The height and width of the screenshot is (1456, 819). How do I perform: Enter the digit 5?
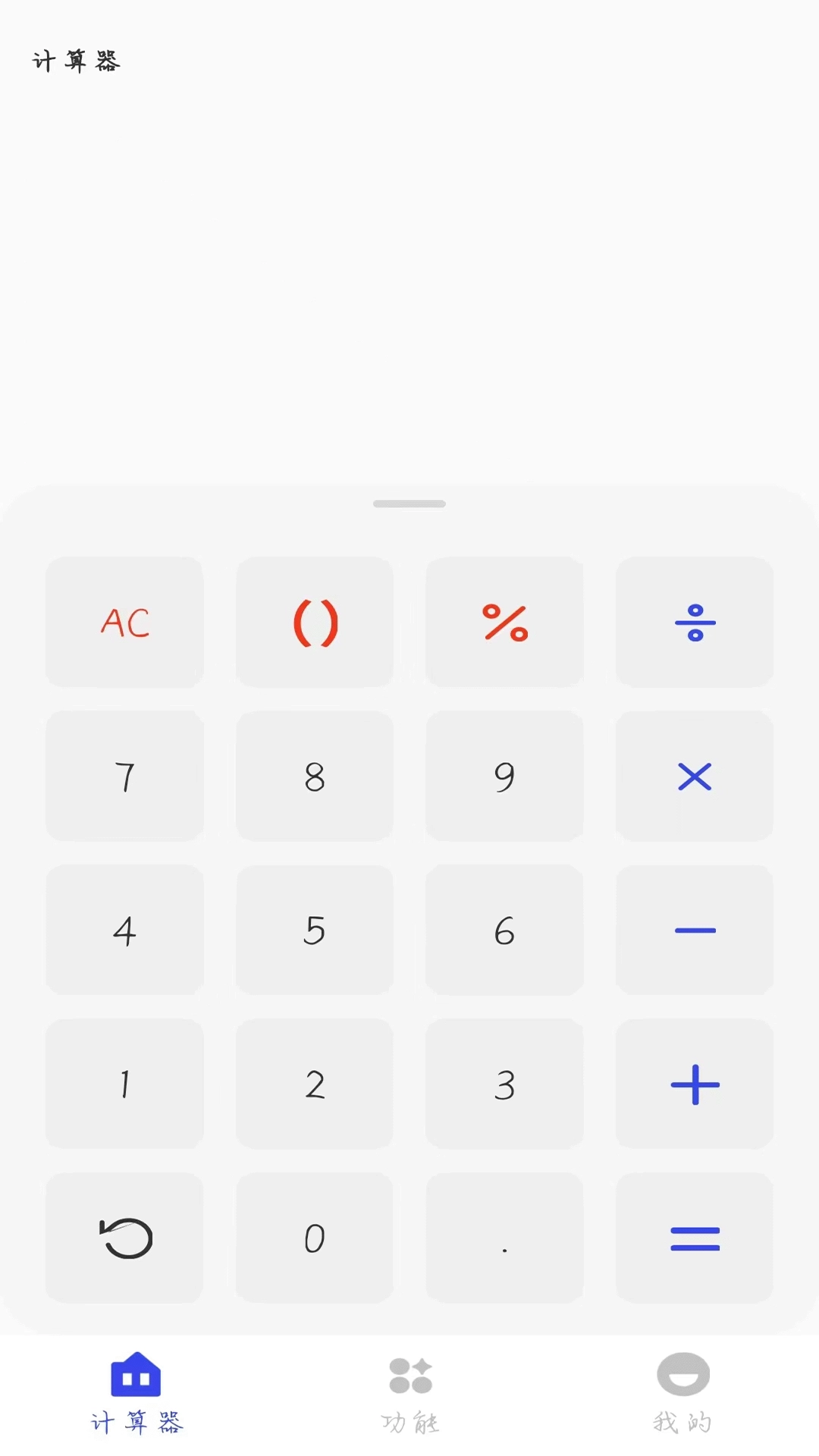(x=315, y=930)
